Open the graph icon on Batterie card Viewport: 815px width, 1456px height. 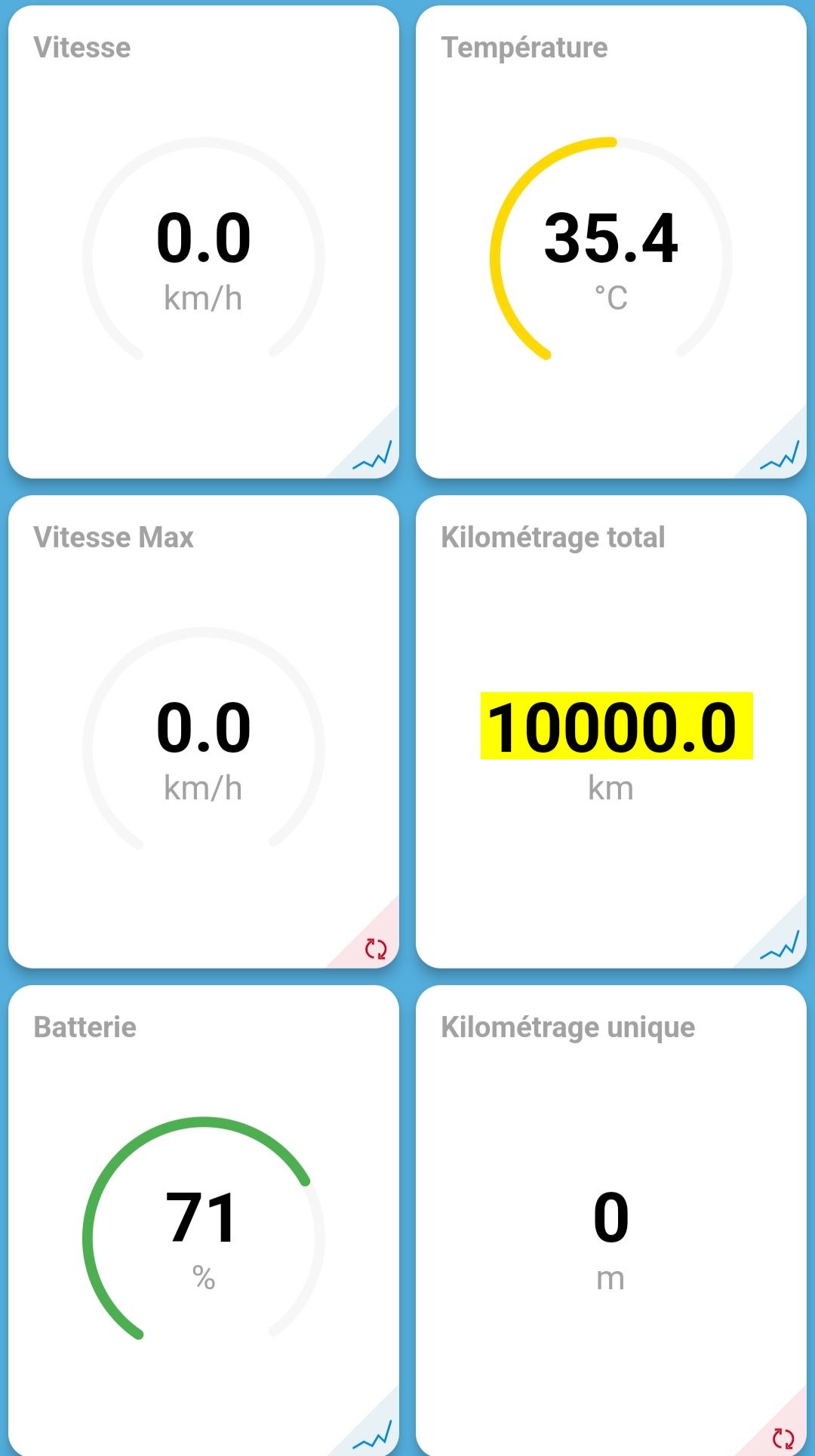[373, 1435]
